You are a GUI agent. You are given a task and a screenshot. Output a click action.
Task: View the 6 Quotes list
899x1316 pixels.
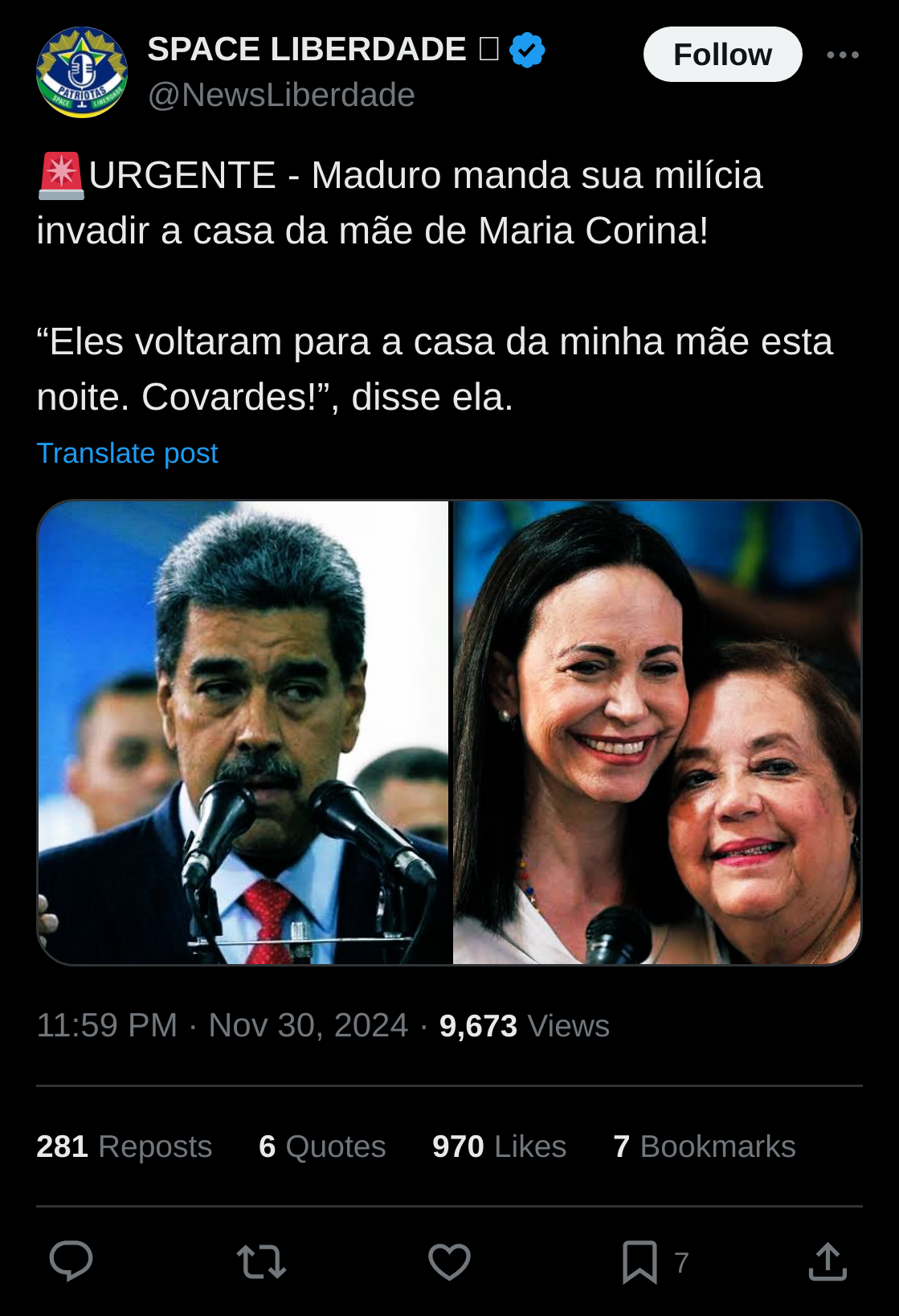click(321, 1146)
